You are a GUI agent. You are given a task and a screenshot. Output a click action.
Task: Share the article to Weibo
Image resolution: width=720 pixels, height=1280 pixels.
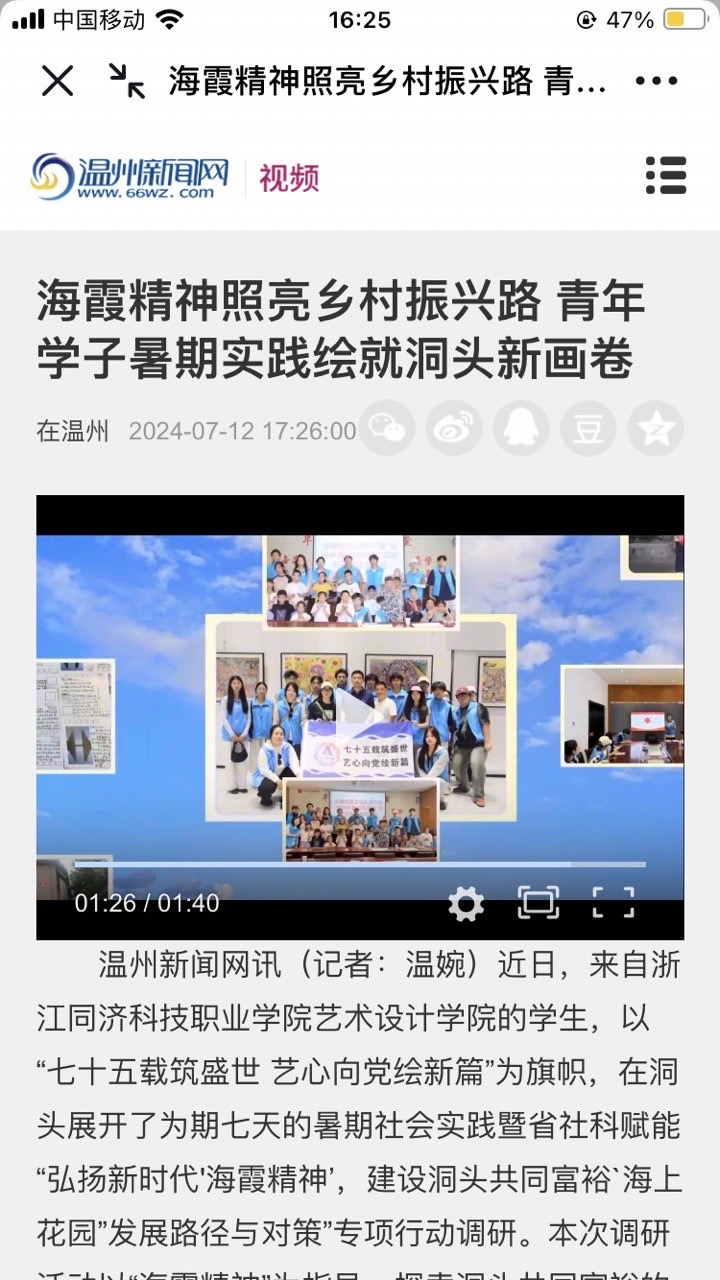(453, 429)
